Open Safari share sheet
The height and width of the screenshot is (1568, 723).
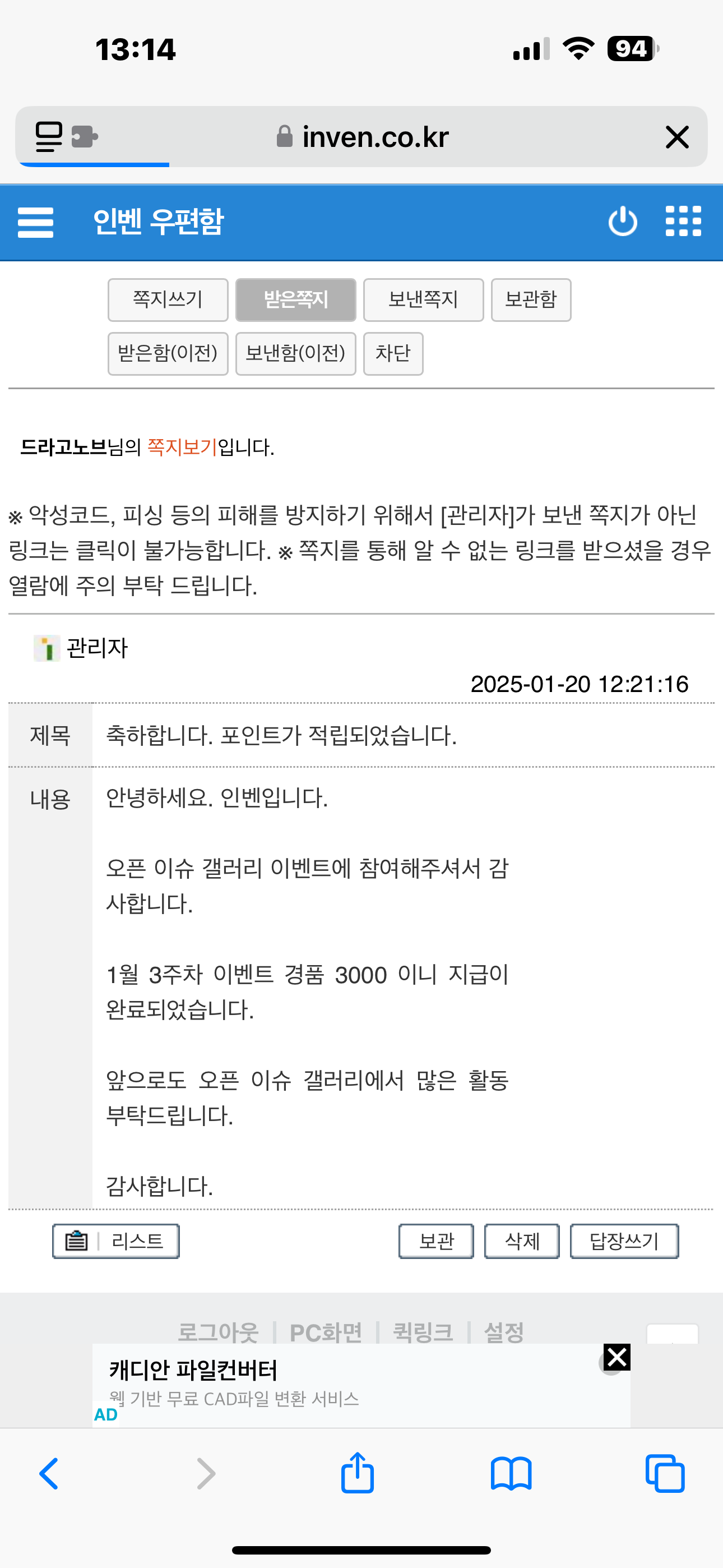357,1473
